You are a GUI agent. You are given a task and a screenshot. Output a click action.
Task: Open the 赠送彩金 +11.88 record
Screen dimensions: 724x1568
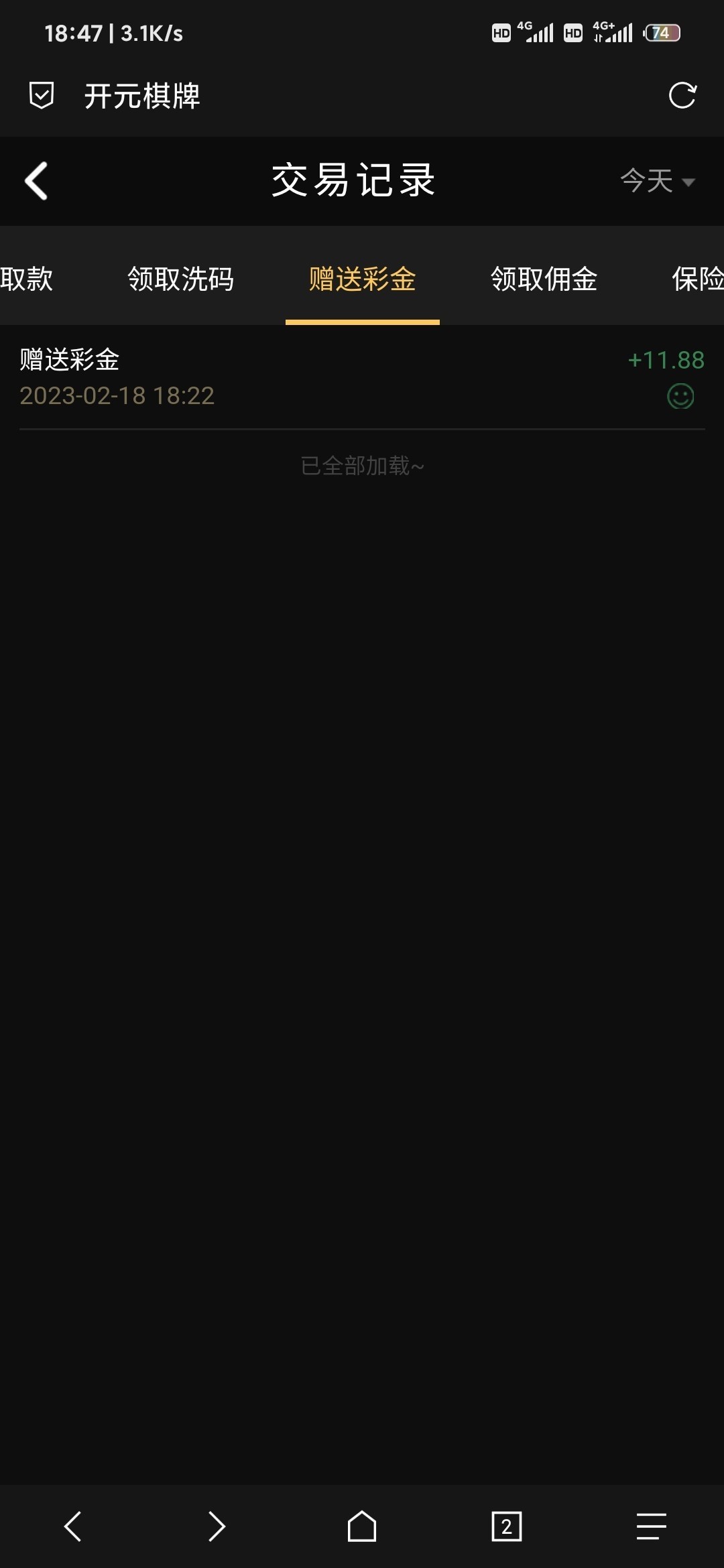tap(362, 377)
